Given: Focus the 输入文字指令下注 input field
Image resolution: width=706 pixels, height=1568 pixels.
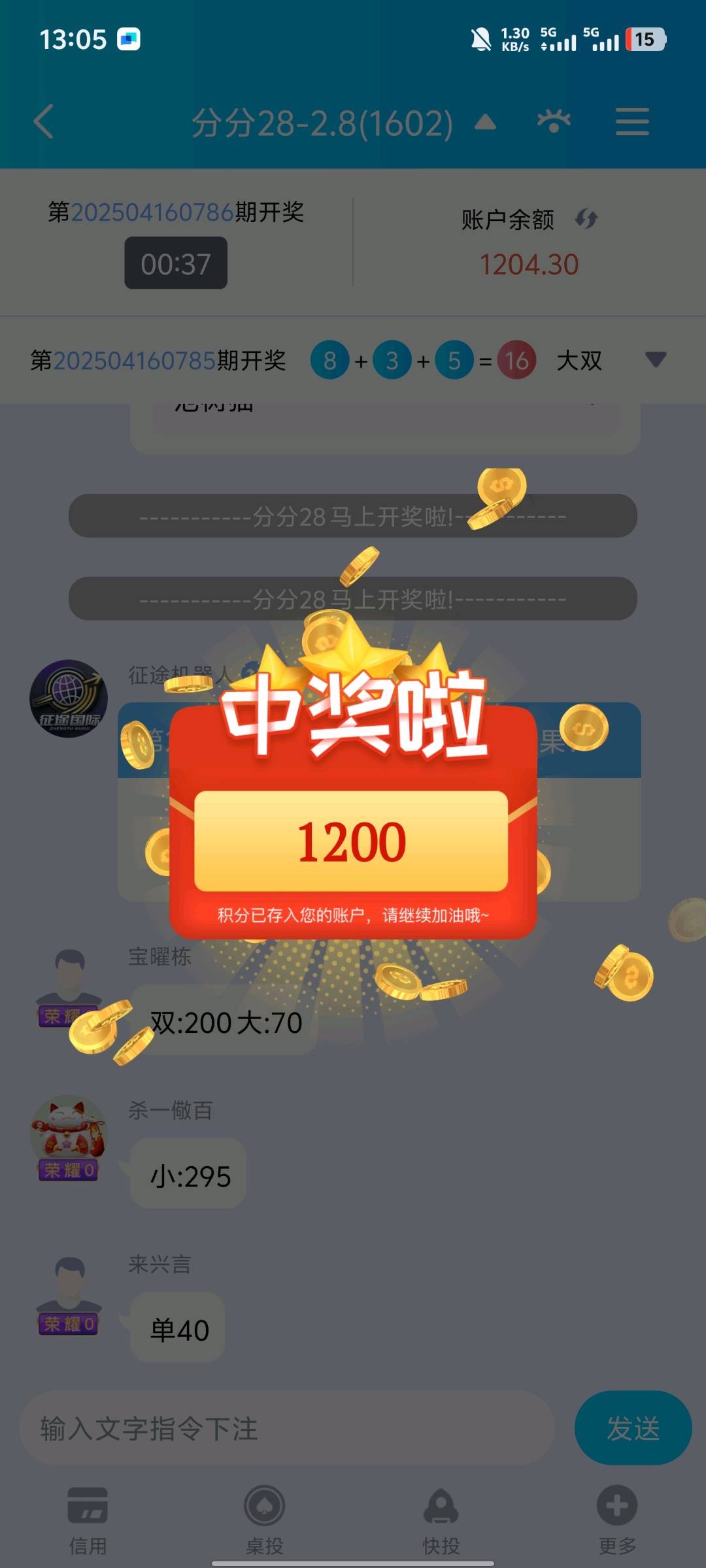Looking at the screenshot, I should click(288, 1428).
